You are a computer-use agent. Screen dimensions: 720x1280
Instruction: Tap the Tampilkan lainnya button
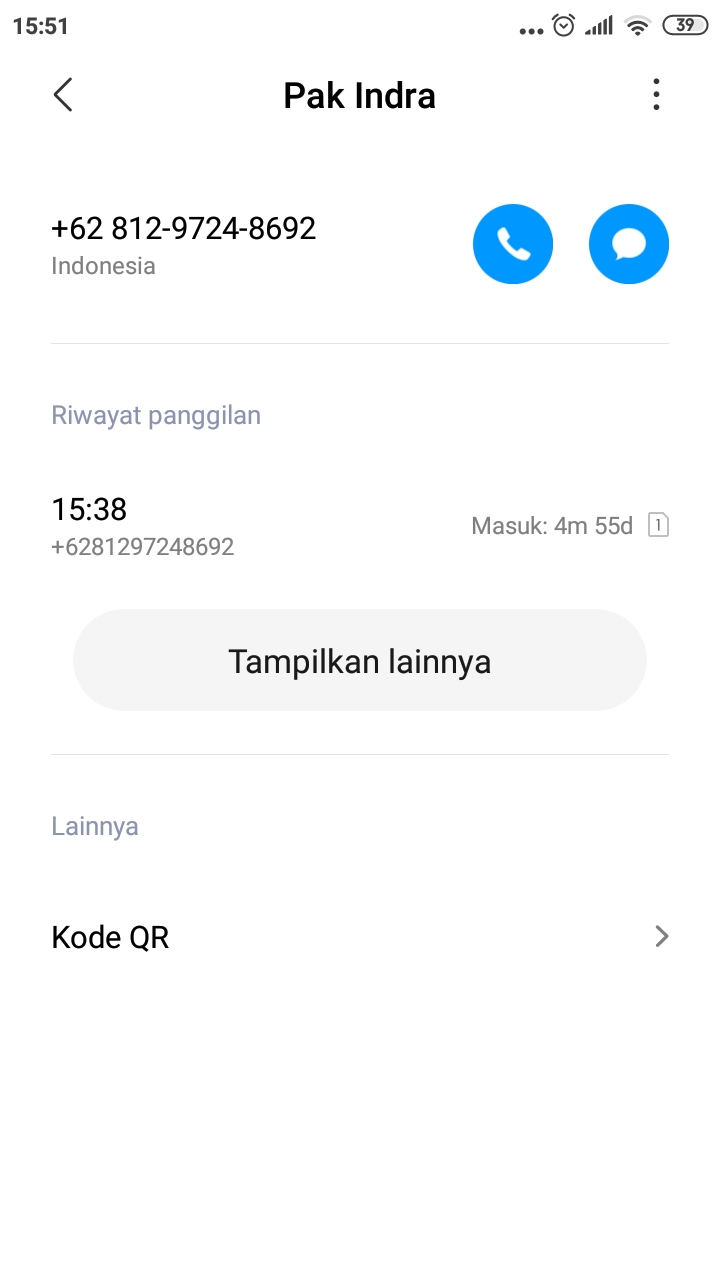pos(360,660)
